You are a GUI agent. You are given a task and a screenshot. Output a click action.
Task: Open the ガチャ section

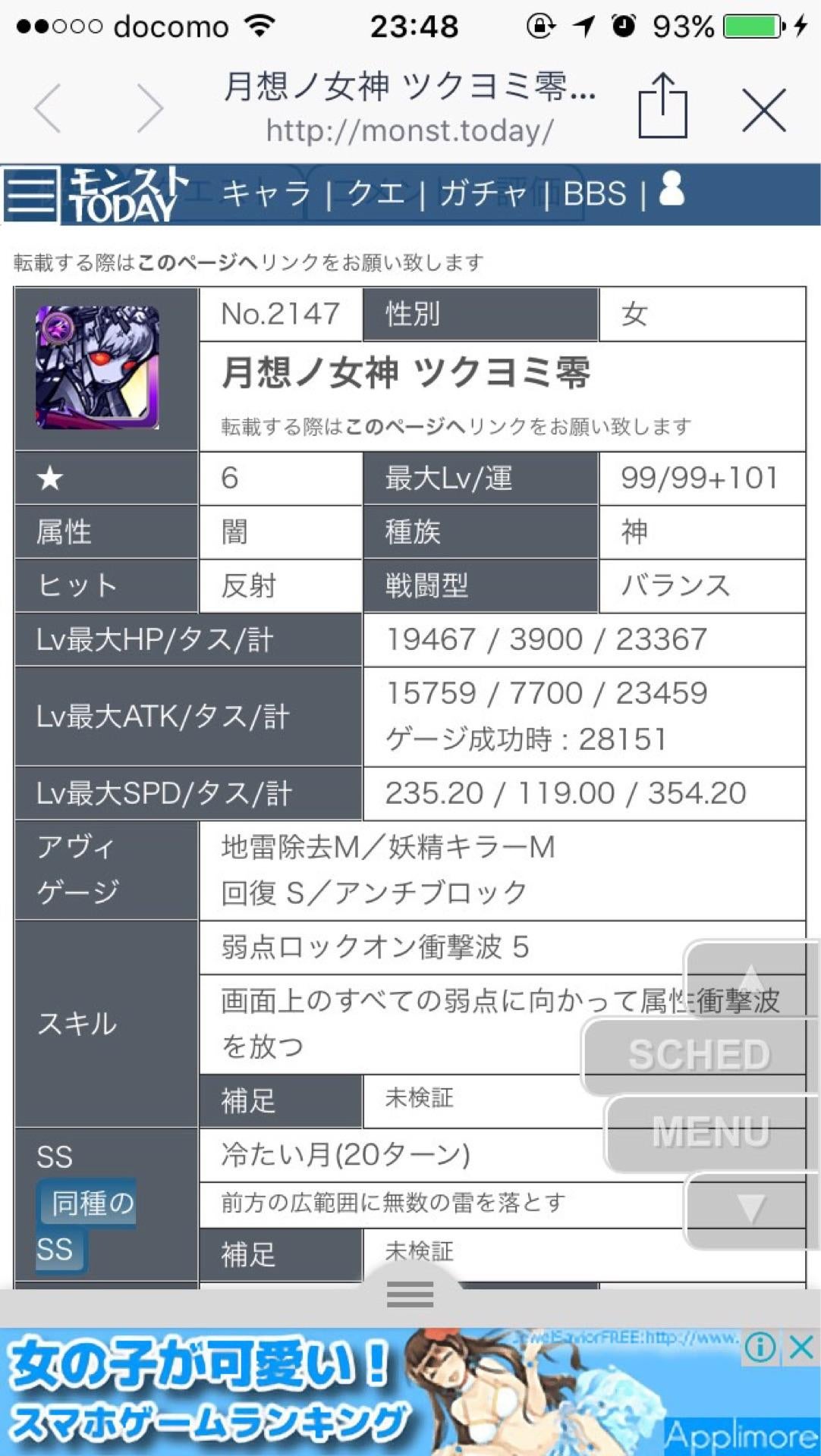pyautogui.click(x=483, y=194)
